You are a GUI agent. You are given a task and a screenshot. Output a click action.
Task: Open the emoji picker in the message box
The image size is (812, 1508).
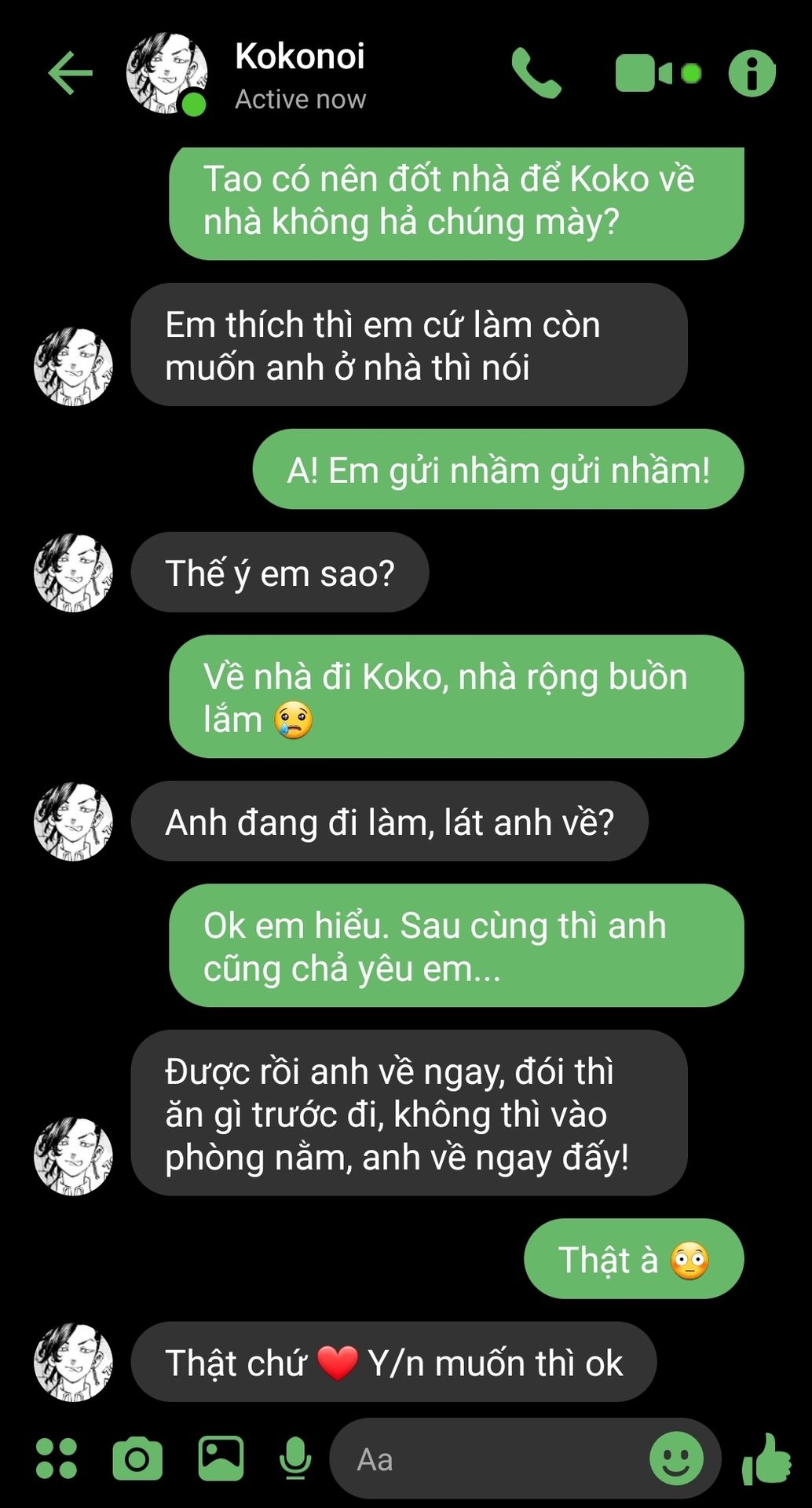coord(676,1459)
